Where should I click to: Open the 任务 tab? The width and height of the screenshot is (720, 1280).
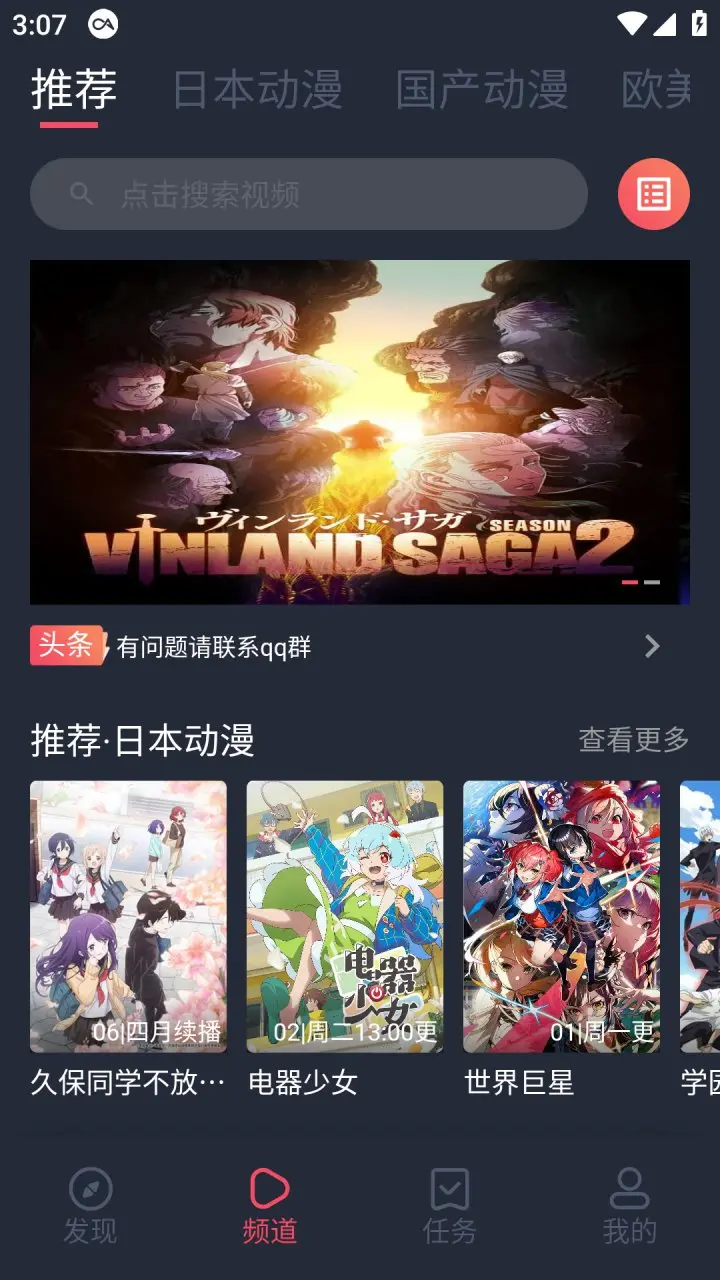pos(449,1206)
